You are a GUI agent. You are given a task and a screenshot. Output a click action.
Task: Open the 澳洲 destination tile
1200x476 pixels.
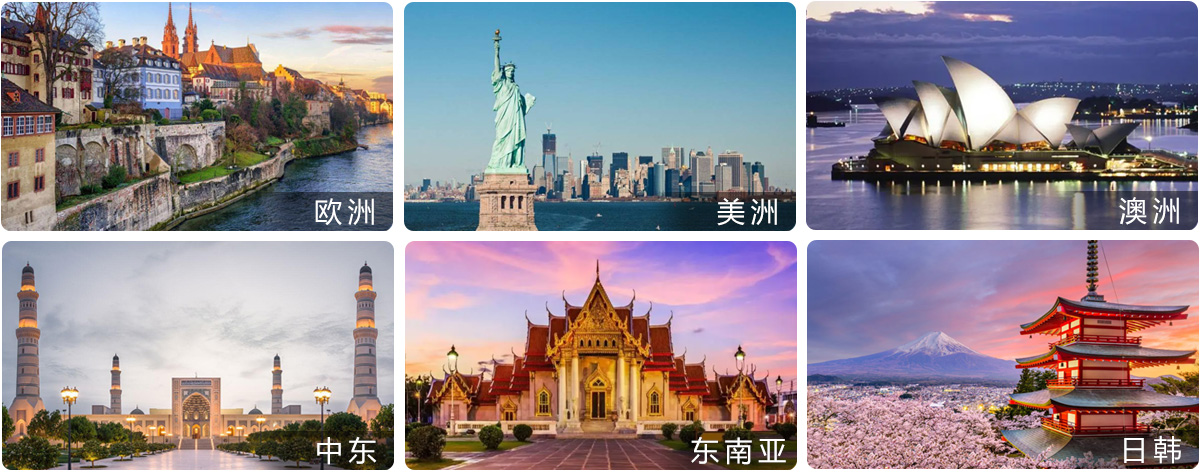(x=1002, y=116)
